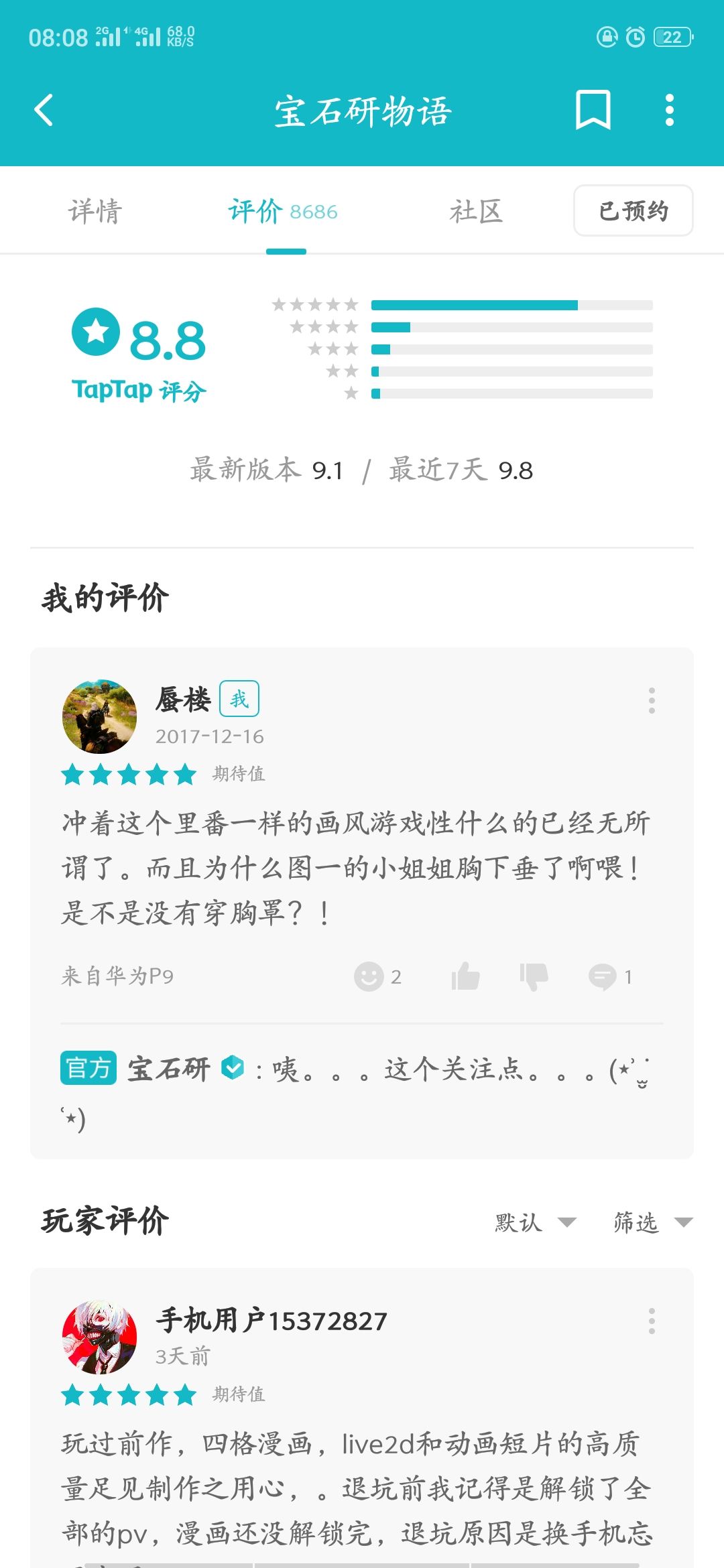The width and height of the screenshot is (724, 1568).
Task: View the profile avatar of 手机用户15372827
Action: point(99,1337)
